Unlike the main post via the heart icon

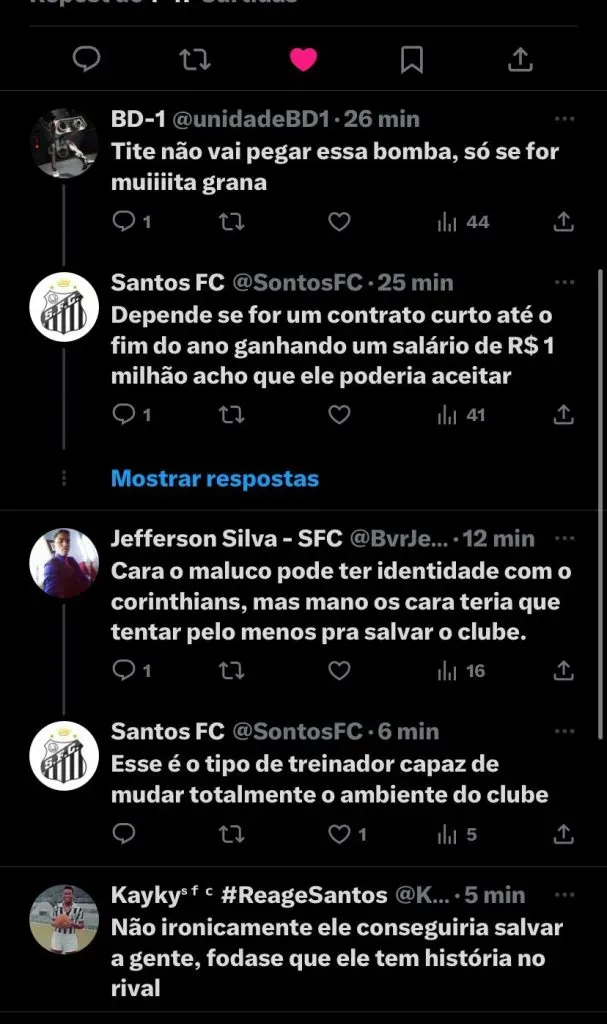point(303,61)
